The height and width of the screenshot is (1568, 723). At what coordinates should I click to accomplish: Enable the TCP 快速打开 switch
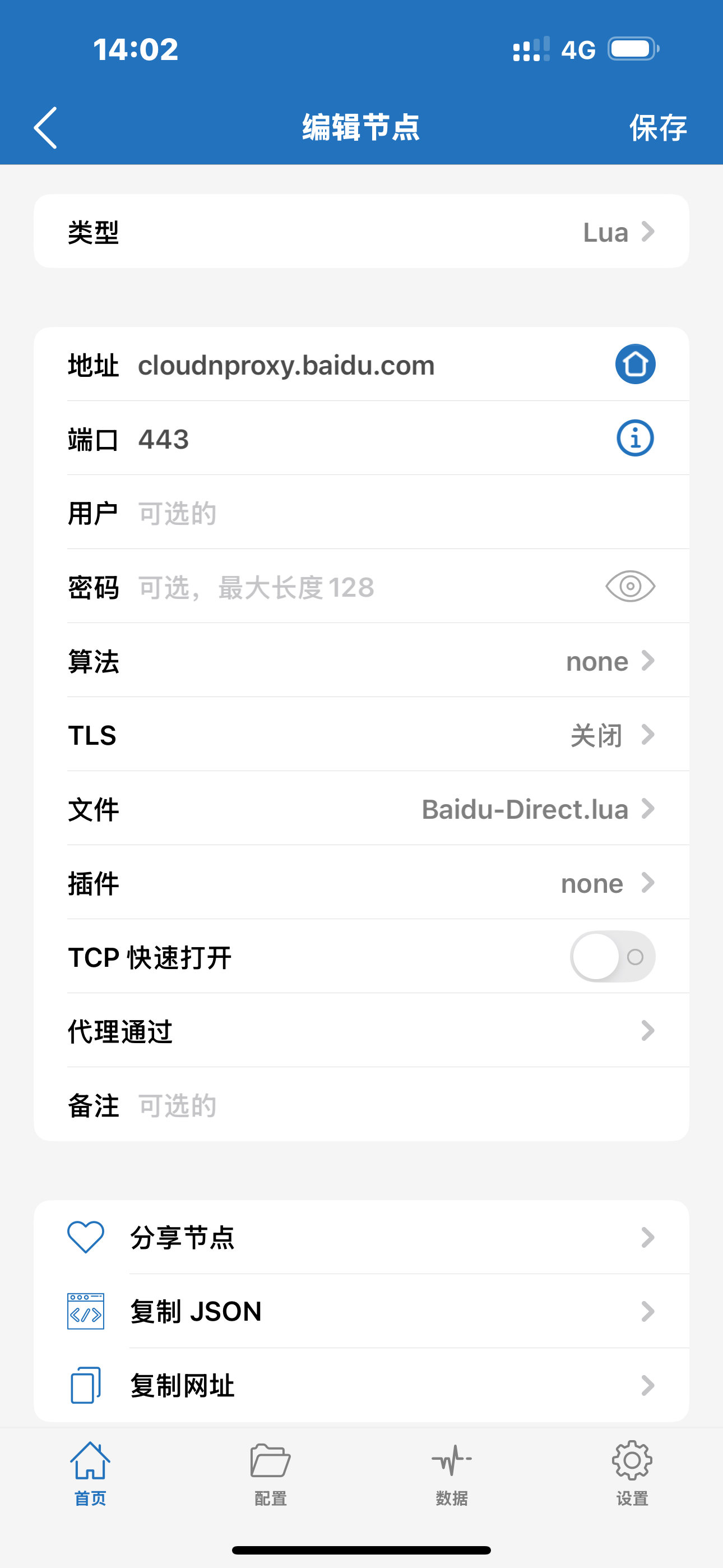pyautogui.click(x=612, y=957)
